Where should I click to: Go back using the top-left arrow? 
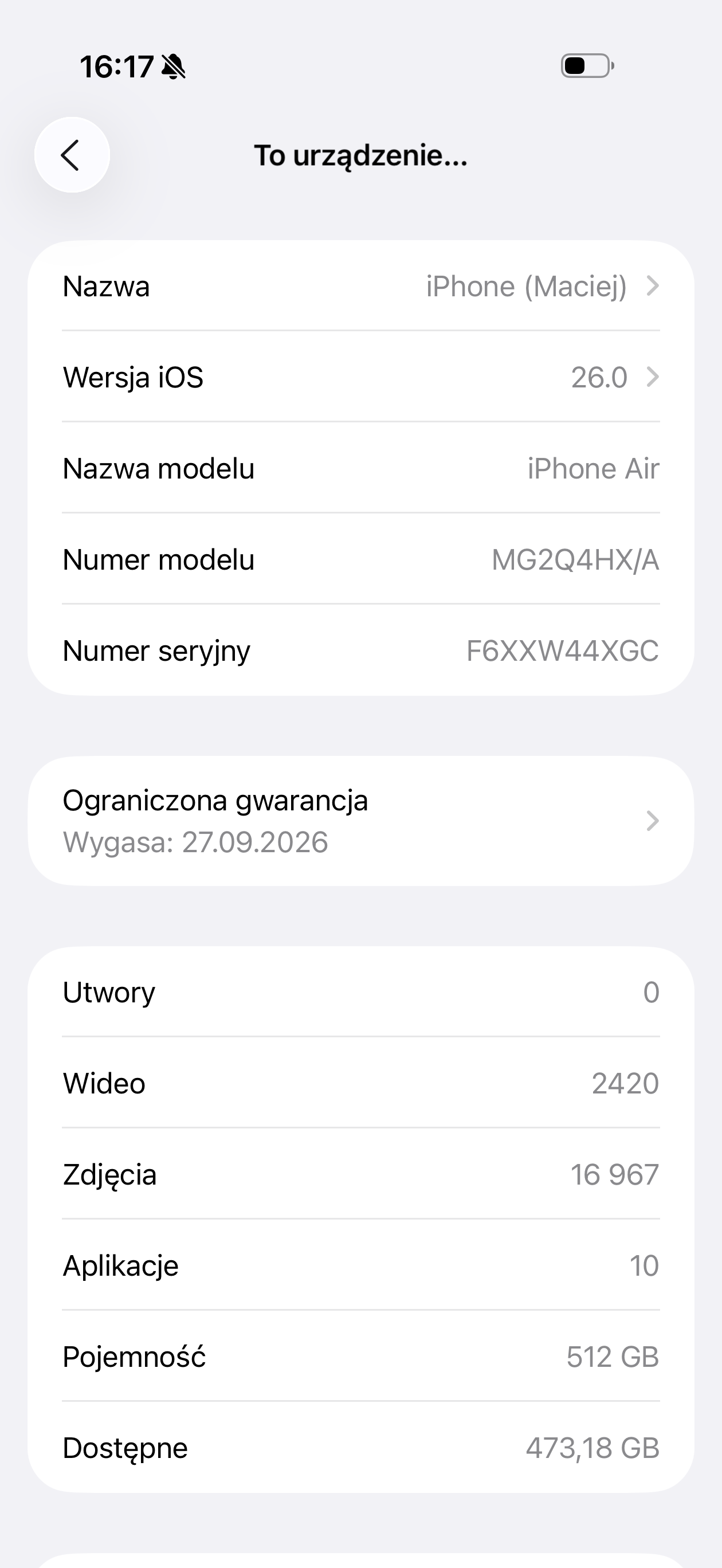(72, 155)
